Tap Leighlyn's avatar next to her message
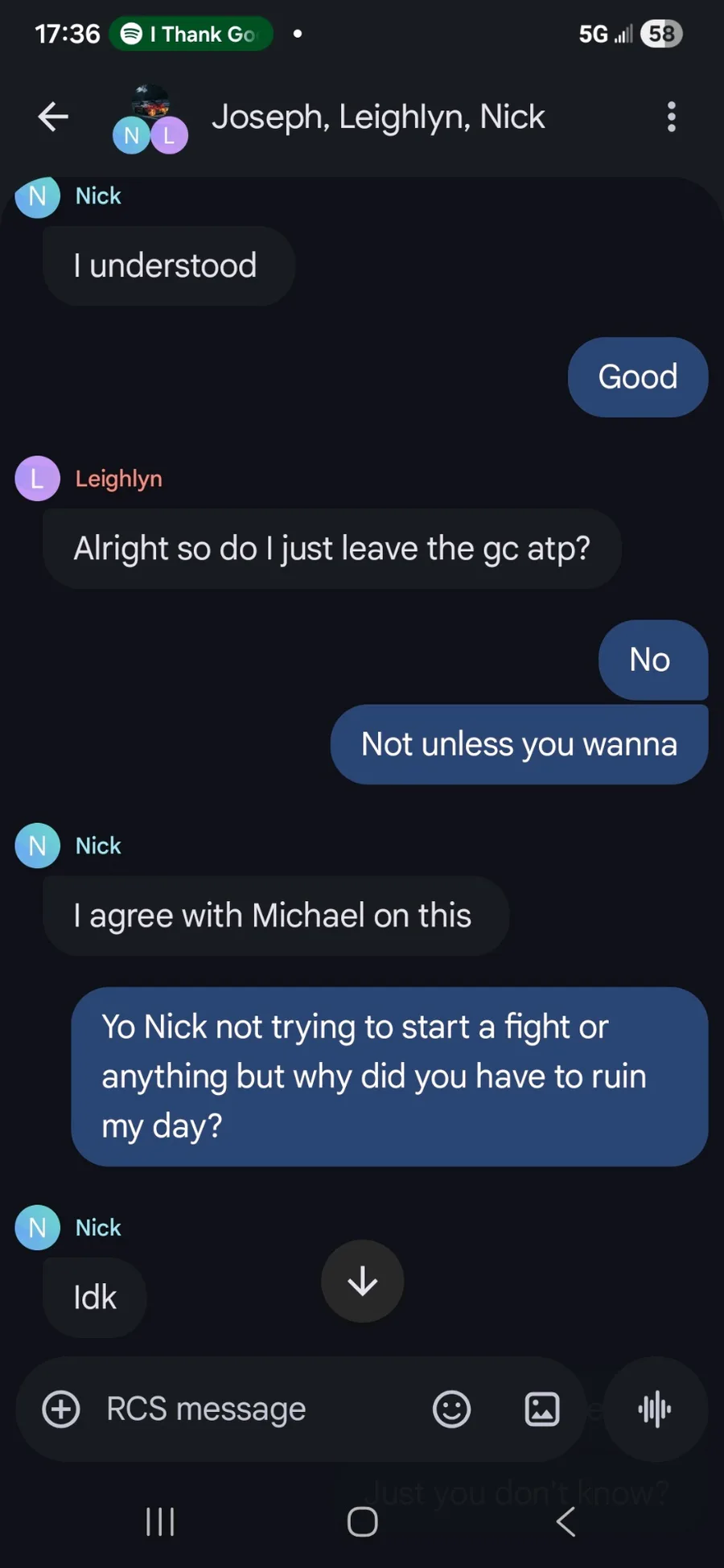 38,479
